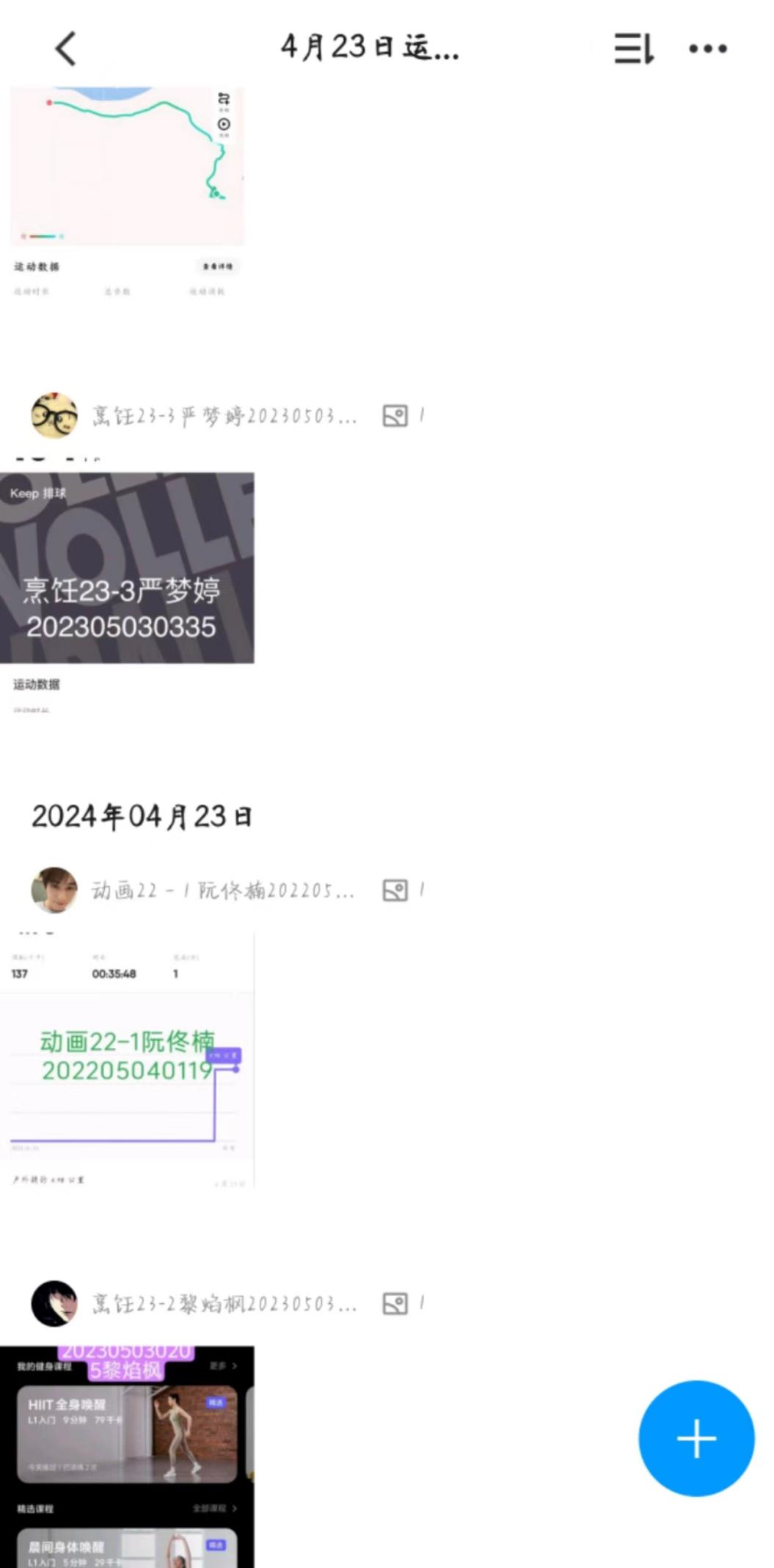Go back with the back arrow
The height and width of the screenshot is (1568, 774).
point(66,49)
